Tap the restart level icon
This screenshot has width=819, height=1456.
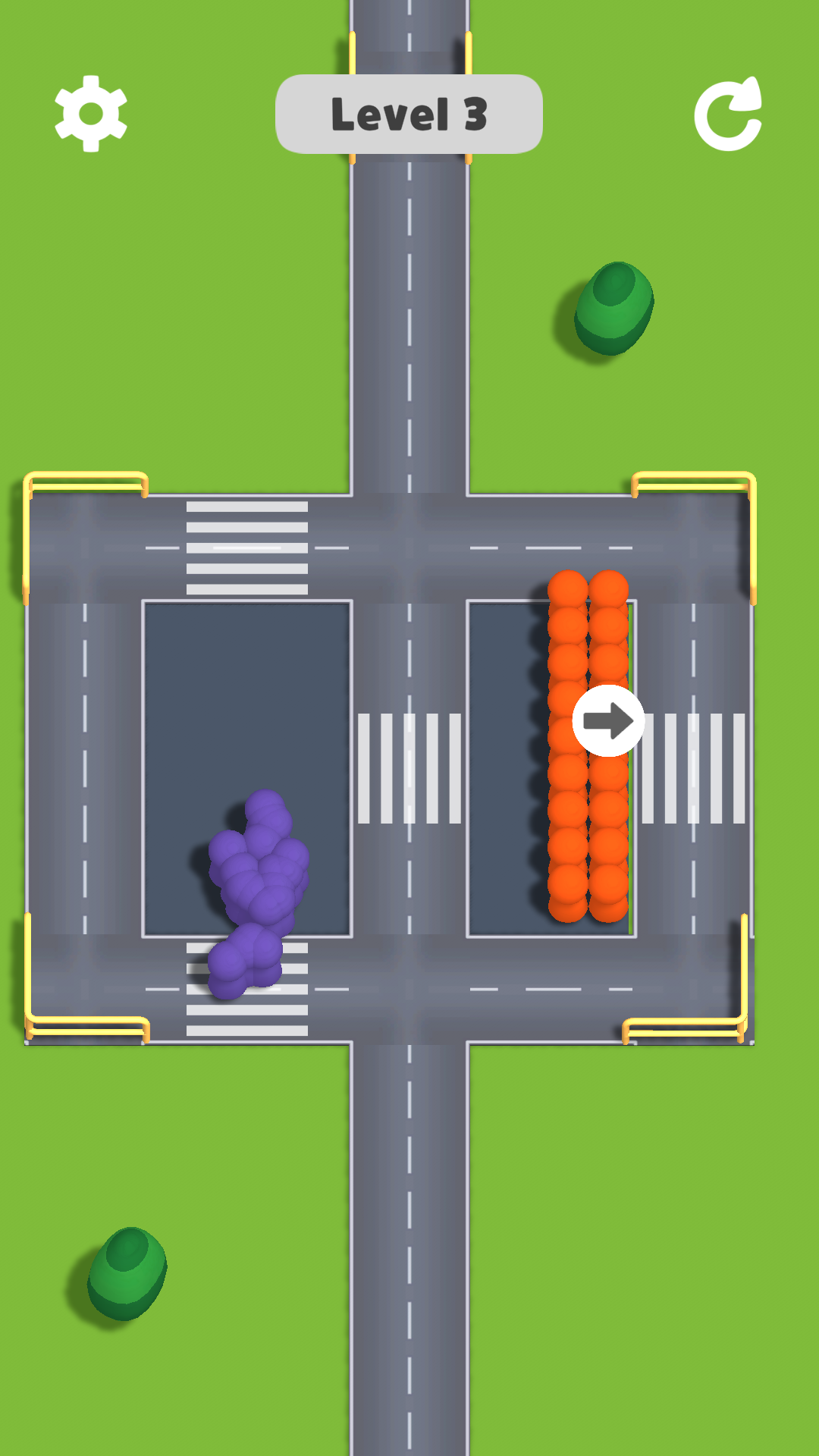[730, 114]
